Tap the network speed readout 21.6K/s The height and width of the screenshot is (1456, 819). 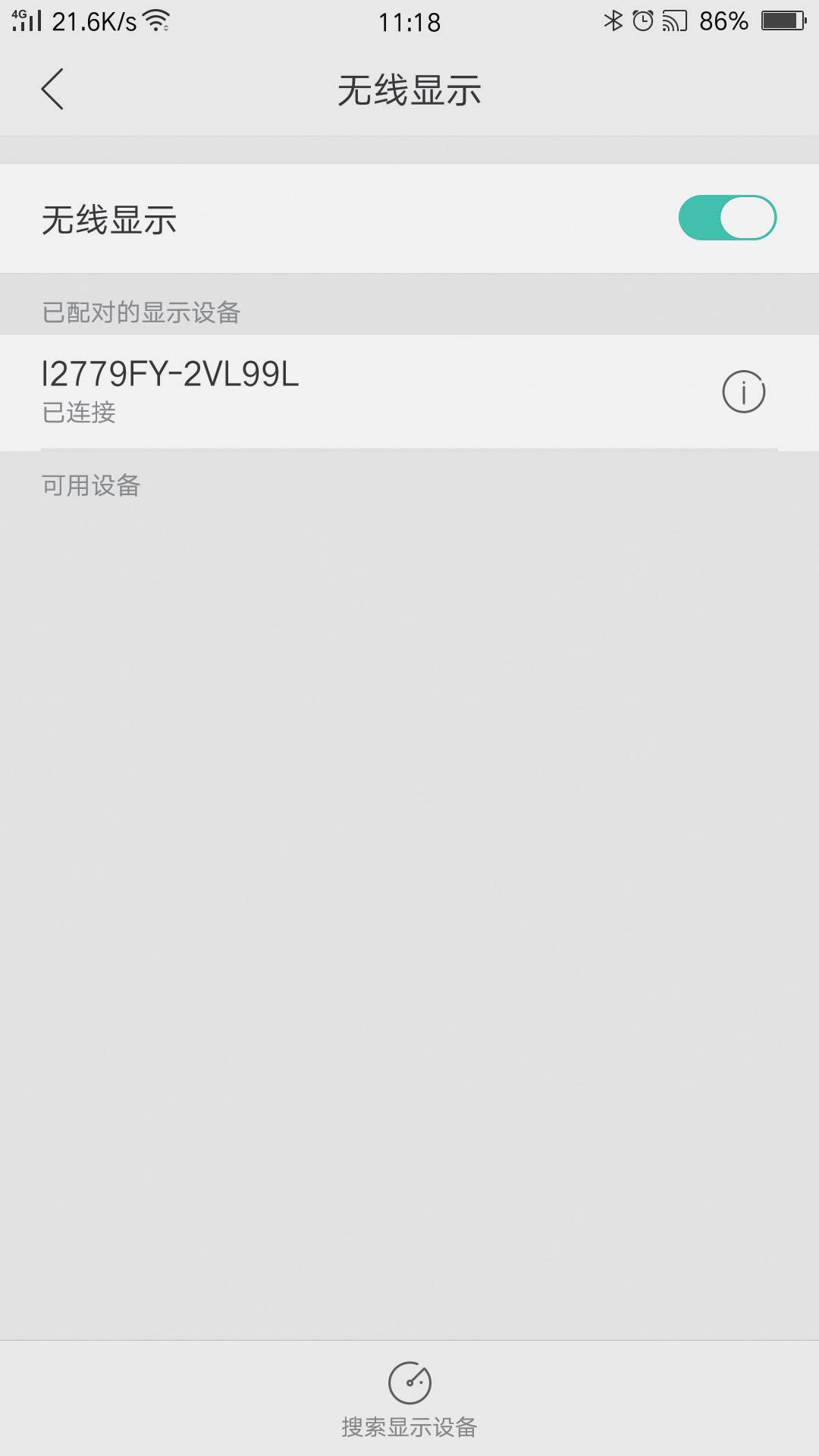click(95, 21)
